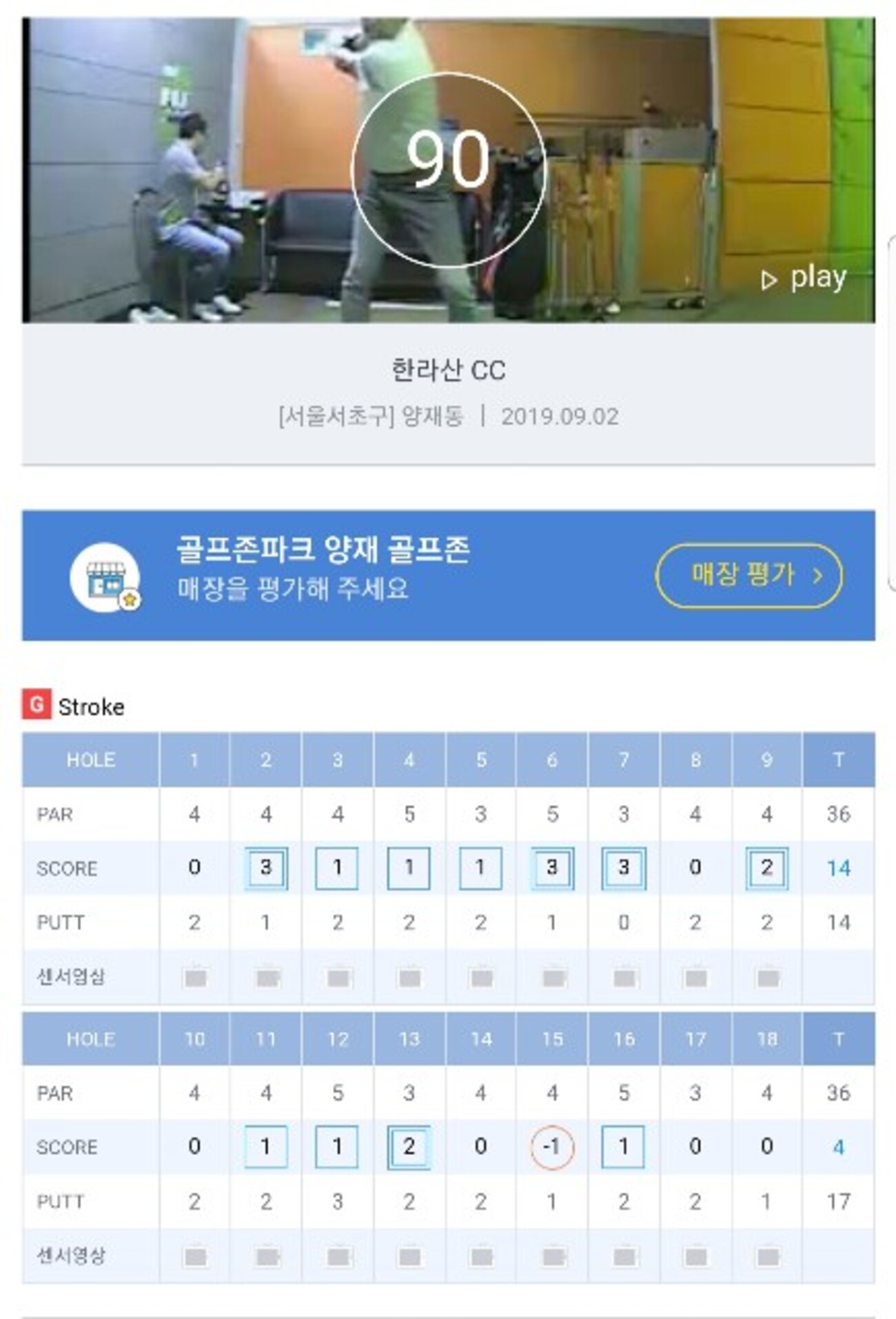Image resolution: width=896 pixels, height=1319 pixels.
Task: Open the hole 9 sensor video
Action: pyautogui.click(x=767, y=977)
